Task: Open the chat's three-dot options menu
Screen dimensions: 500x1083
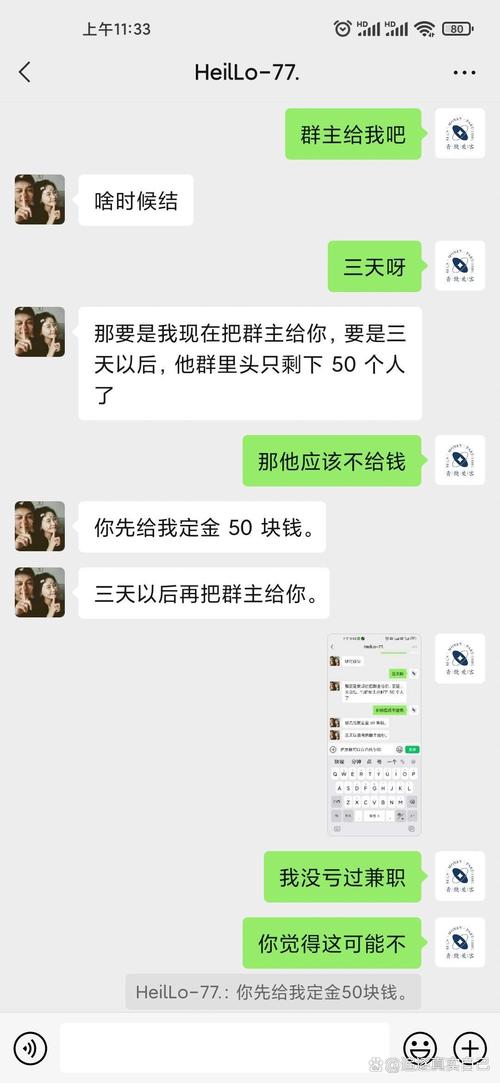Action: tap(465, 73)
